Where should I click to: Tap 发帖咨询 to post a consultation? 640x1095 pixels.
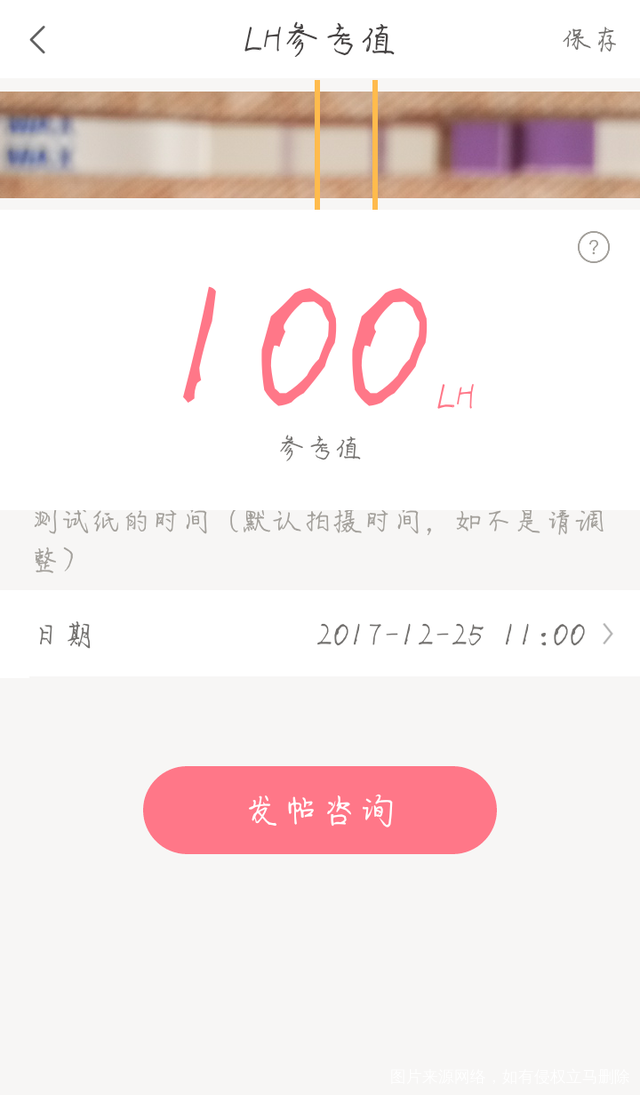pos(320,809)
